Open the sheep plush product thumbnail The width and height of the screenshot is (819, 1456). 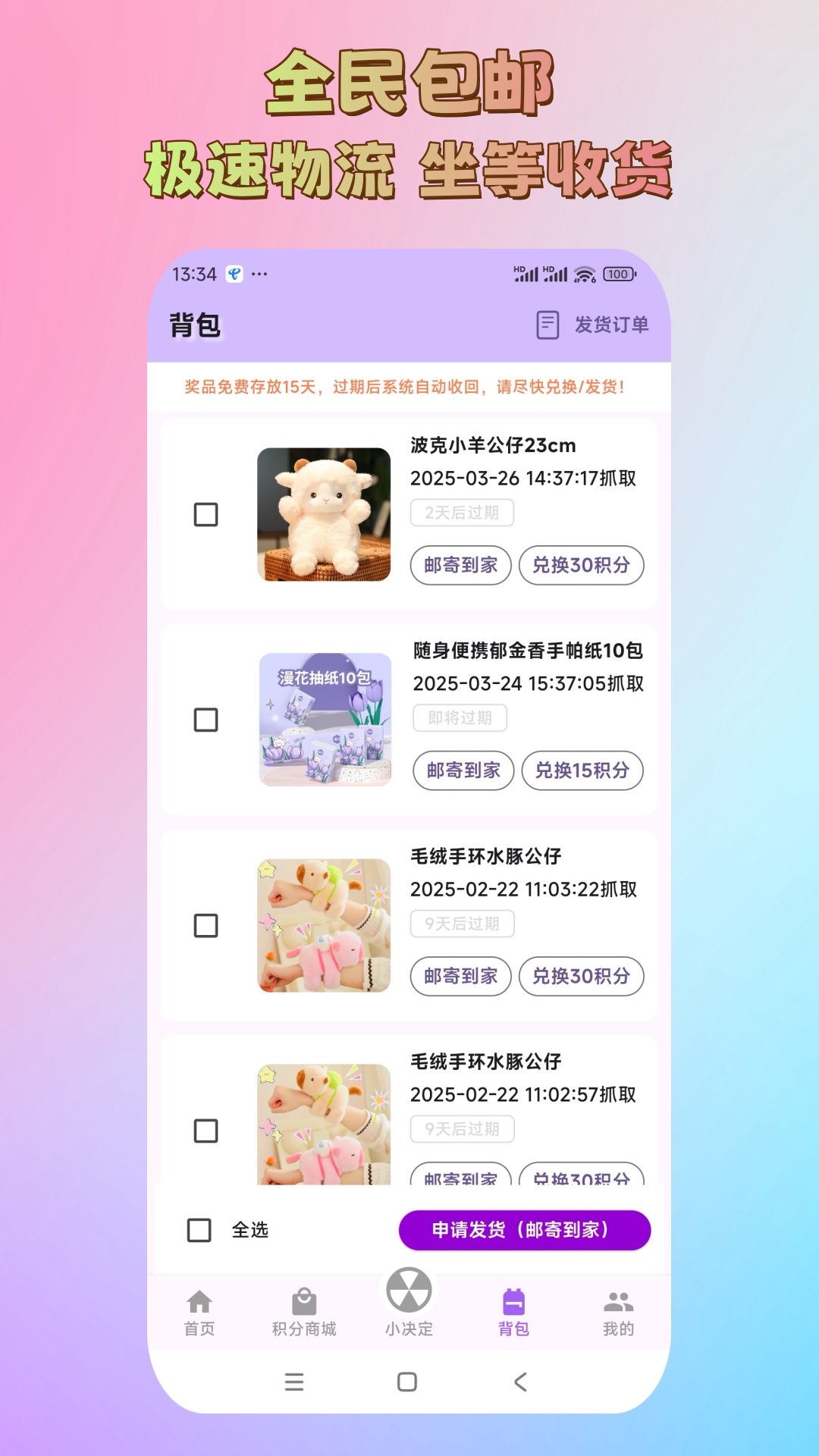click(x=324, y=512)
